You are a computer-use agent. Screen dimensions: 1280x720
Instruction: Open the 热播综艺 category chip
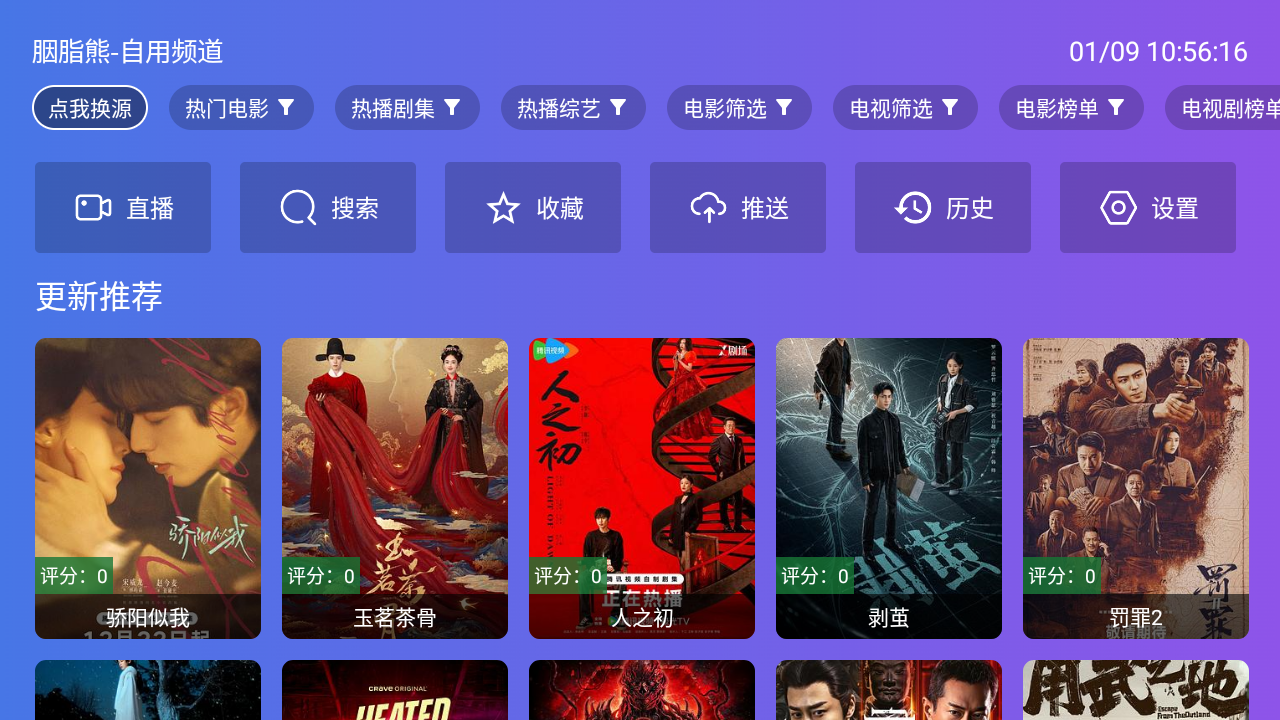pyautogui.click(x=573, y=108)
